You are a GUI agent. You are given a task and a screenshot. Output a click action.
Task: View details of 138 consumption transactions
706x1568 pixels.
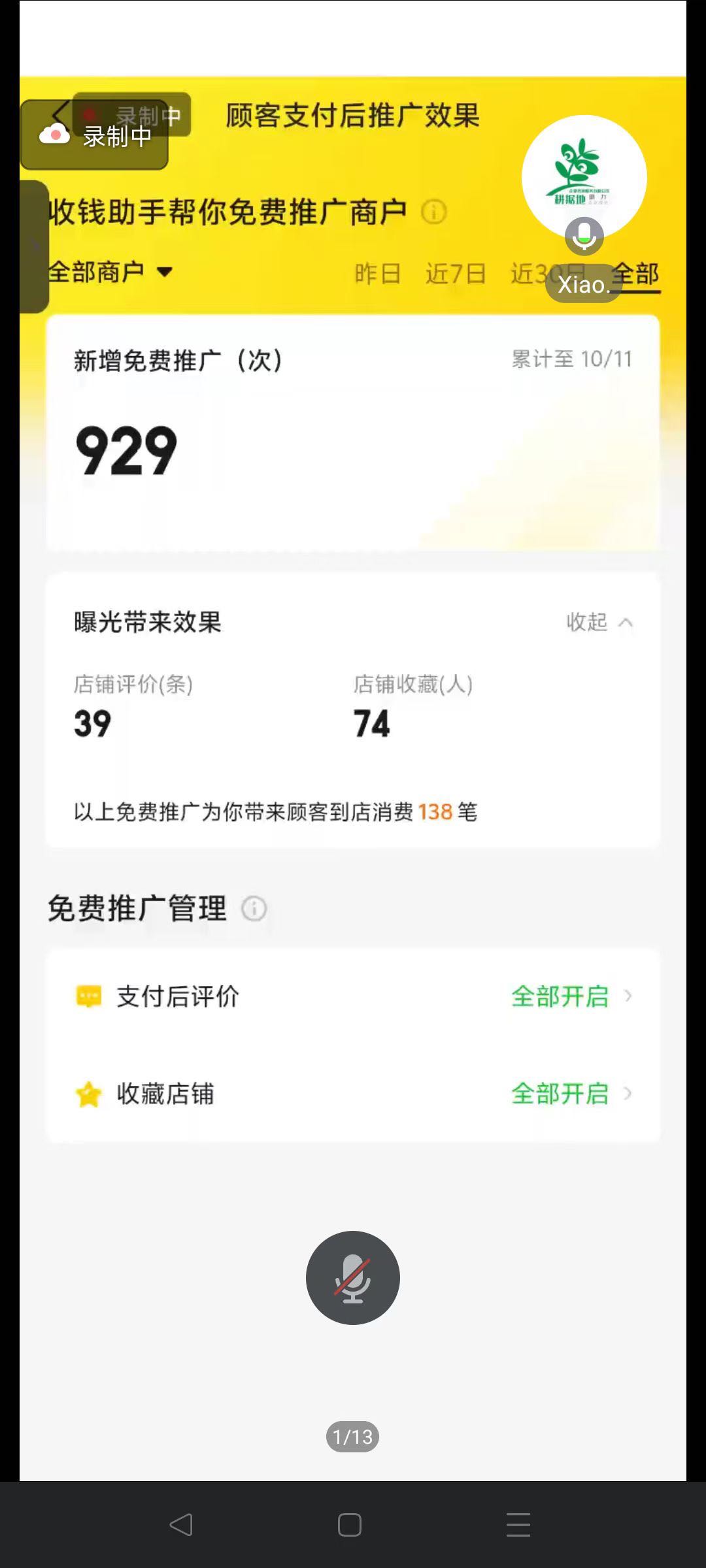coord(437,812)
